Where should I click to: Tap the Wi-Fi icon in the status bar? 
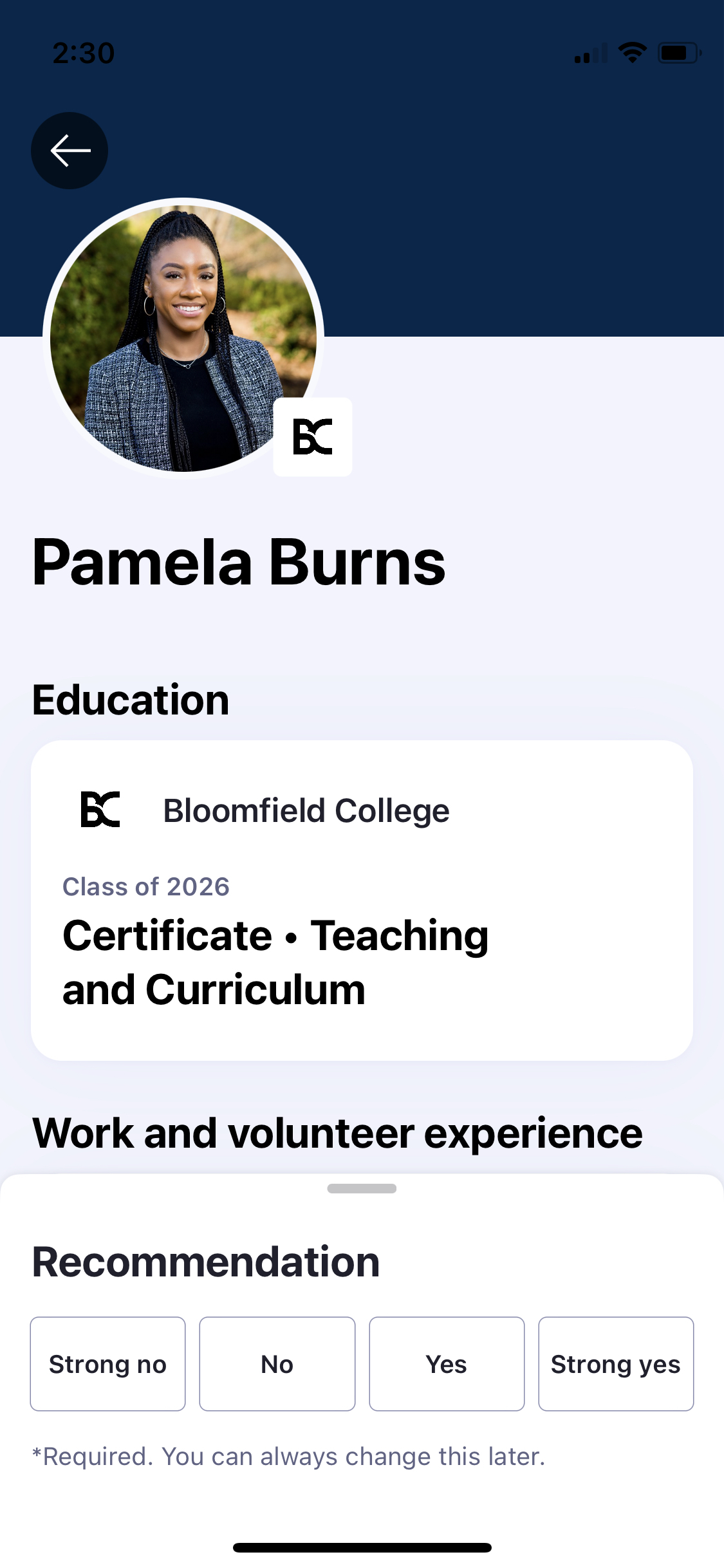pyautogui.click(x=633, y=53)
